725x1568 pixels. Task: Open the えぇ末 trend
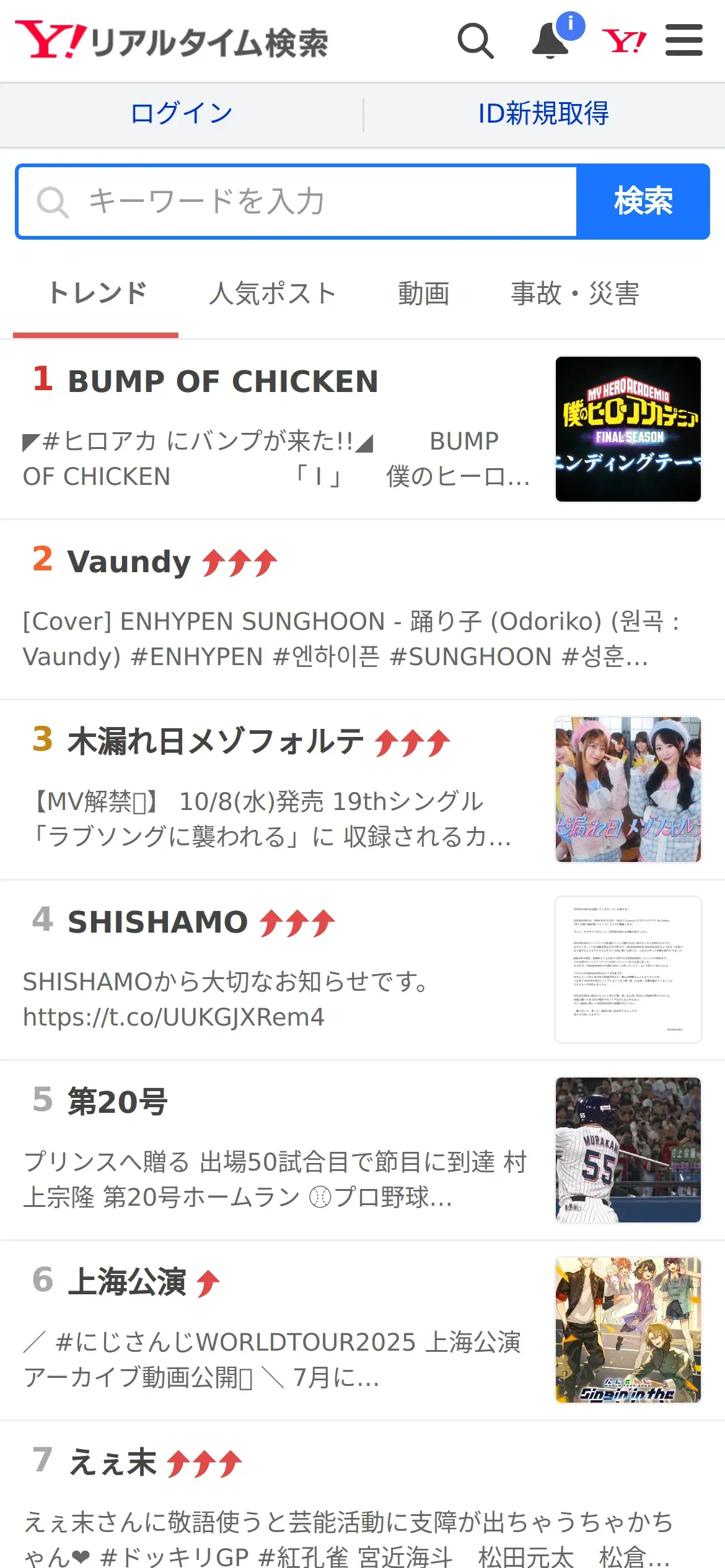coord(113,1463)
